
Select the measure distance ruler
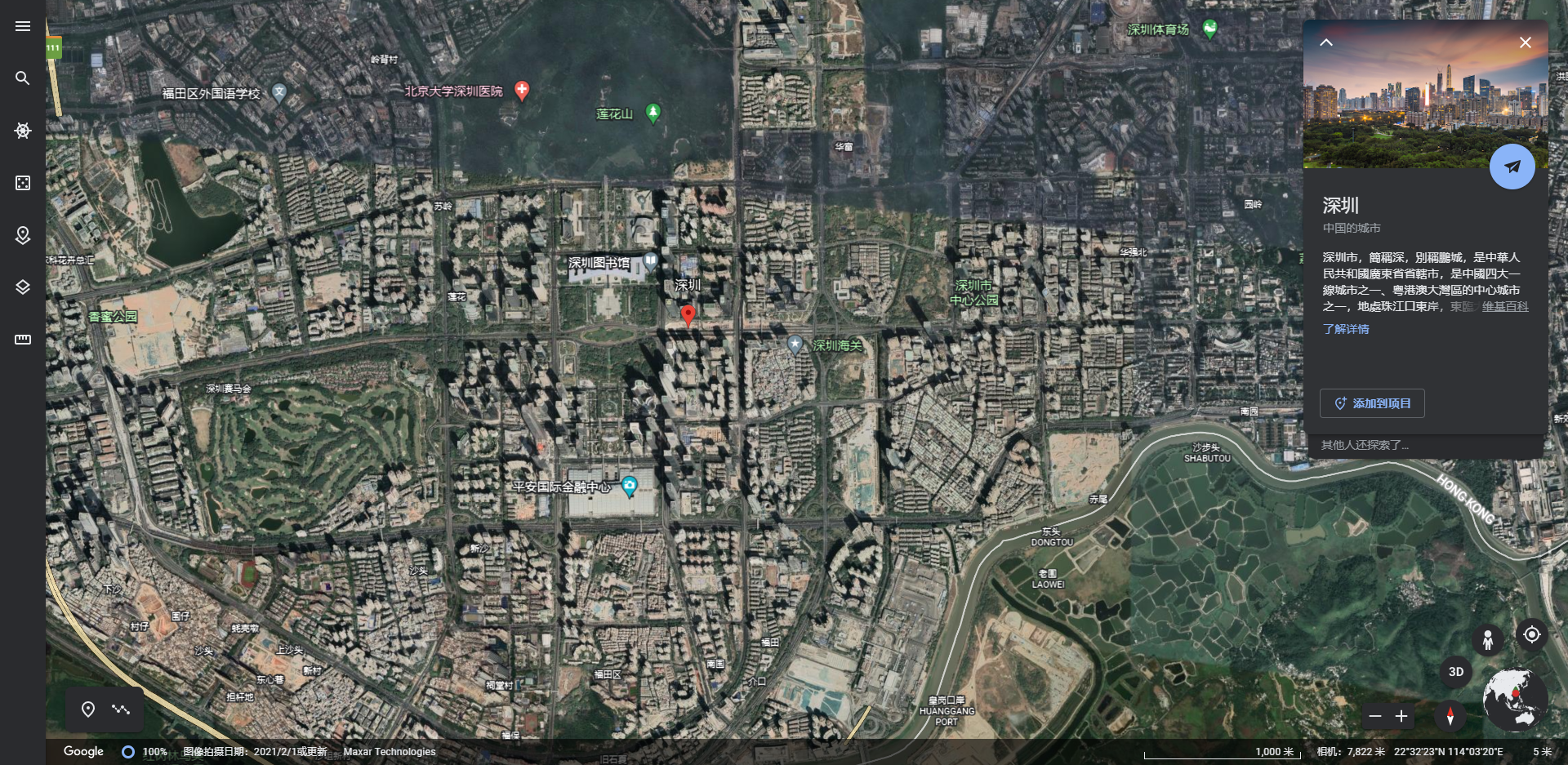pos(23,340)
